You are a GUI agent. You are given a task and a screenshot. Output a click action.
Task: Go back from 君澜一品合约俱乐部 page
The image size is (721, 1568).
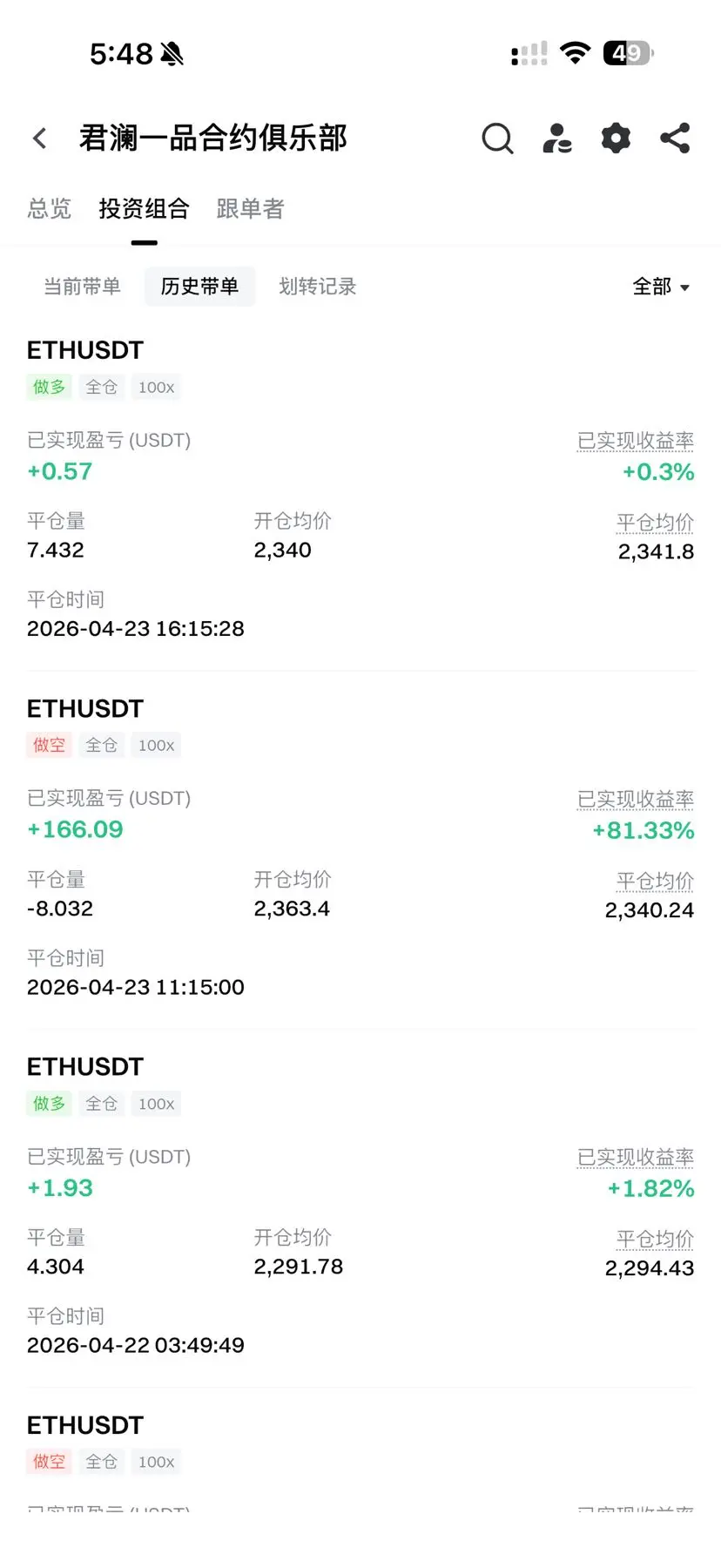click(x=40, y=139)
